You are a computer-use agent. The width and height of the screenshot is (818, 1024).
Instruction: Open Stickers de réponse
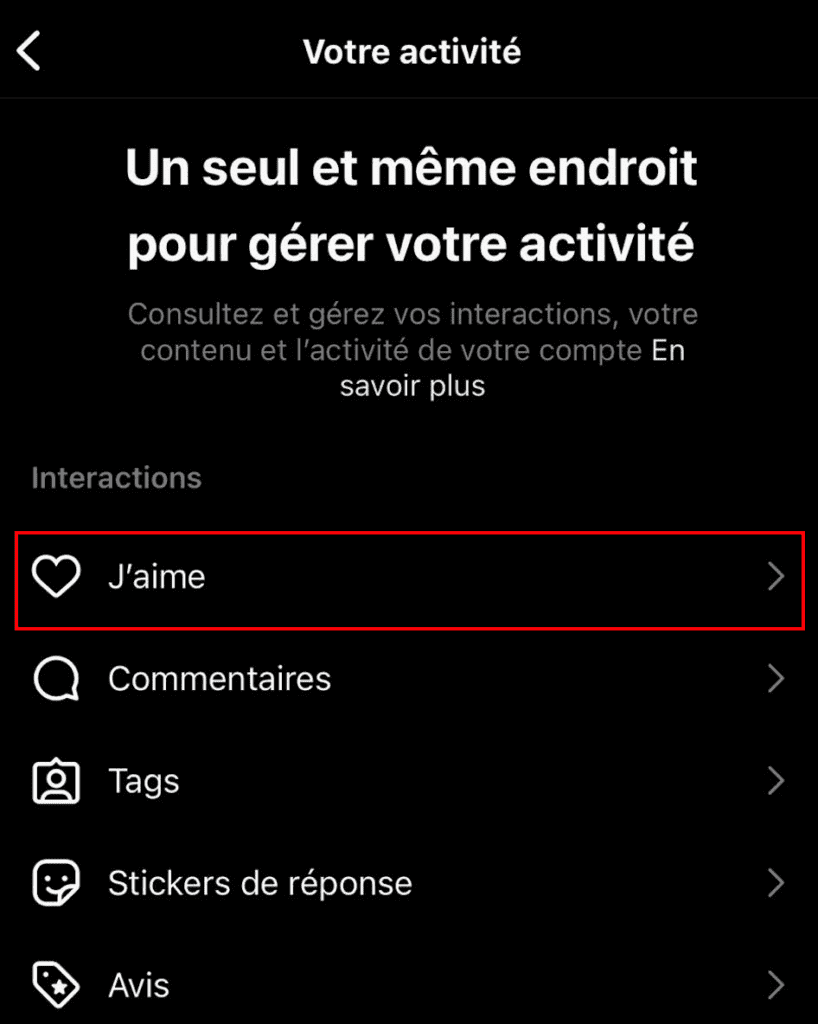point(409,884)
